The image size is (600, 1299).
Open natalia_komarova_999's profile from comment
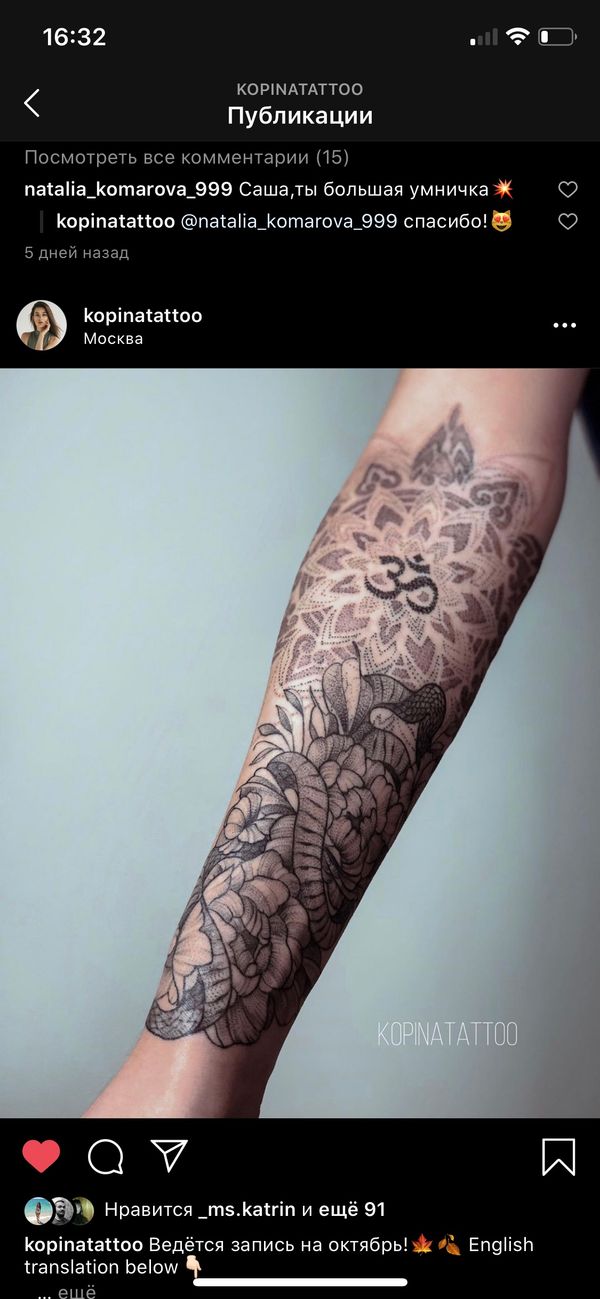pos(128,189)
